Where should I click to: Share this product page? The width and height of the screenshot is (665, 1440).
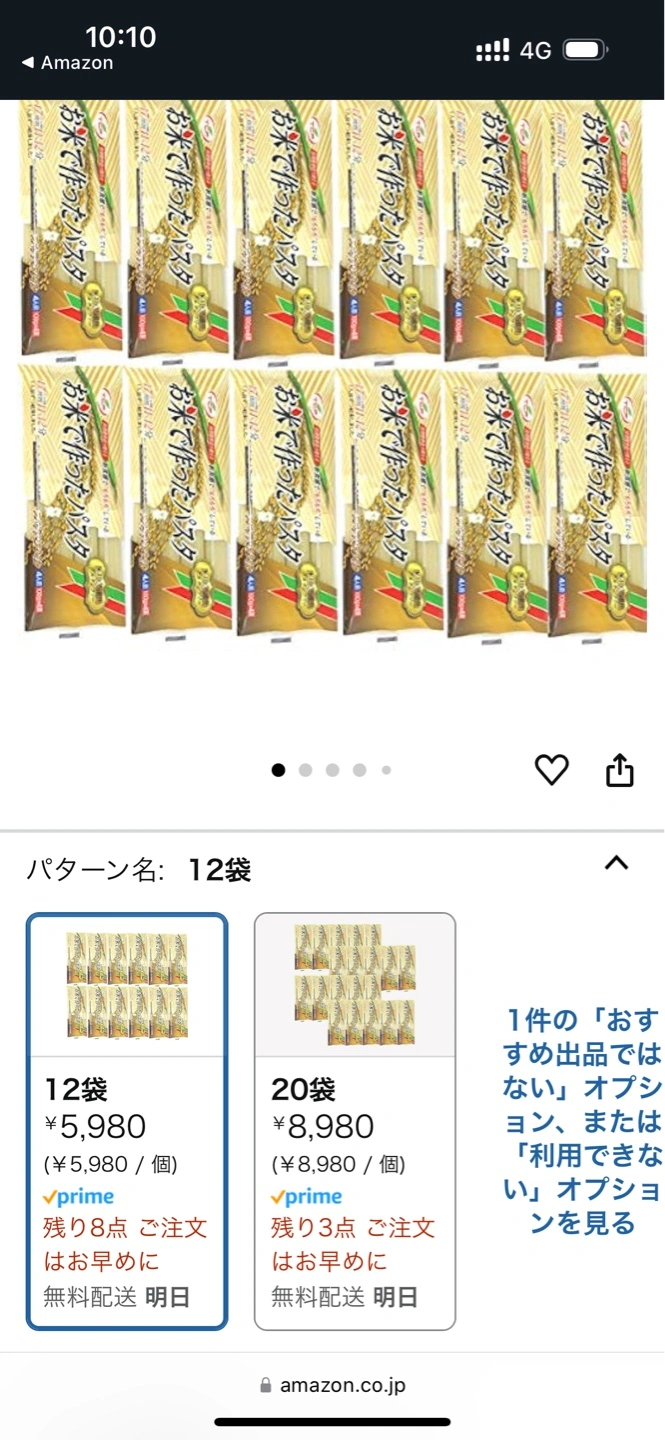click(620, 769)
